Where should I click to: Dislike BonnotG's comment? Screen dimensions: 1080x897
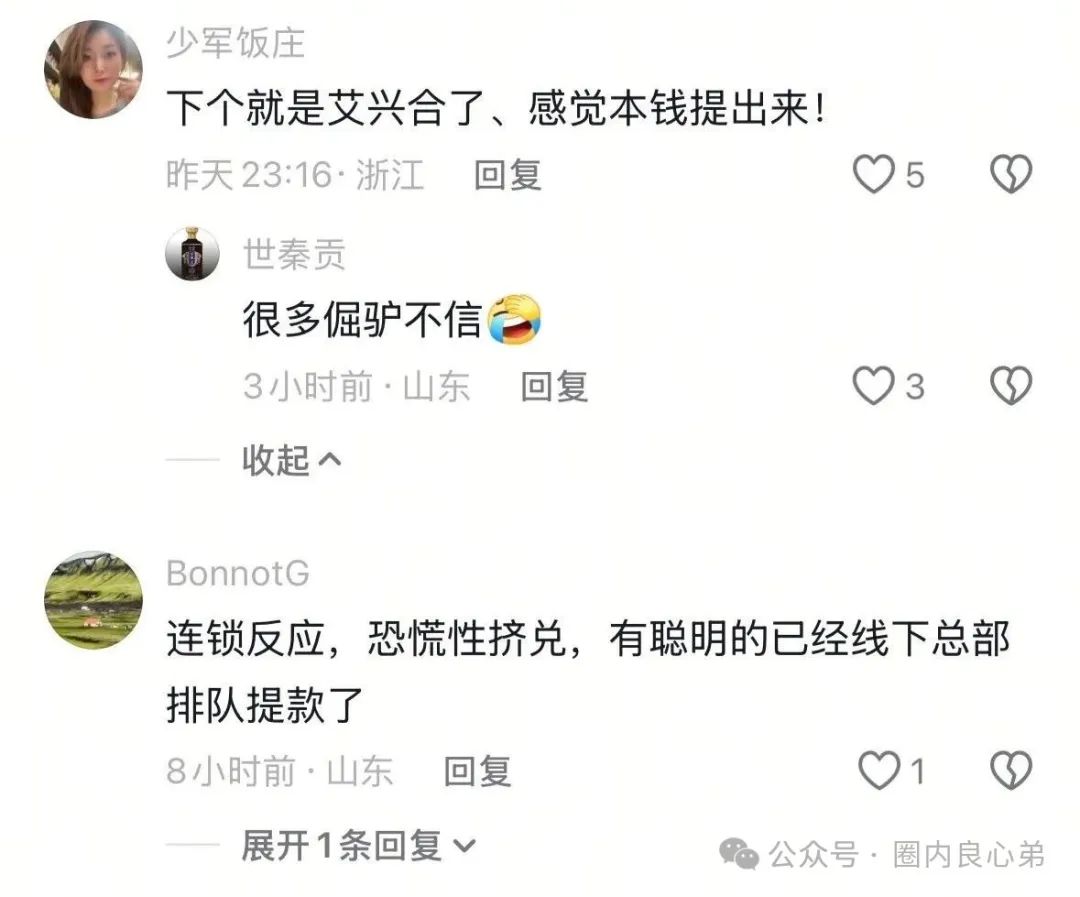[x=1010, y=771]
